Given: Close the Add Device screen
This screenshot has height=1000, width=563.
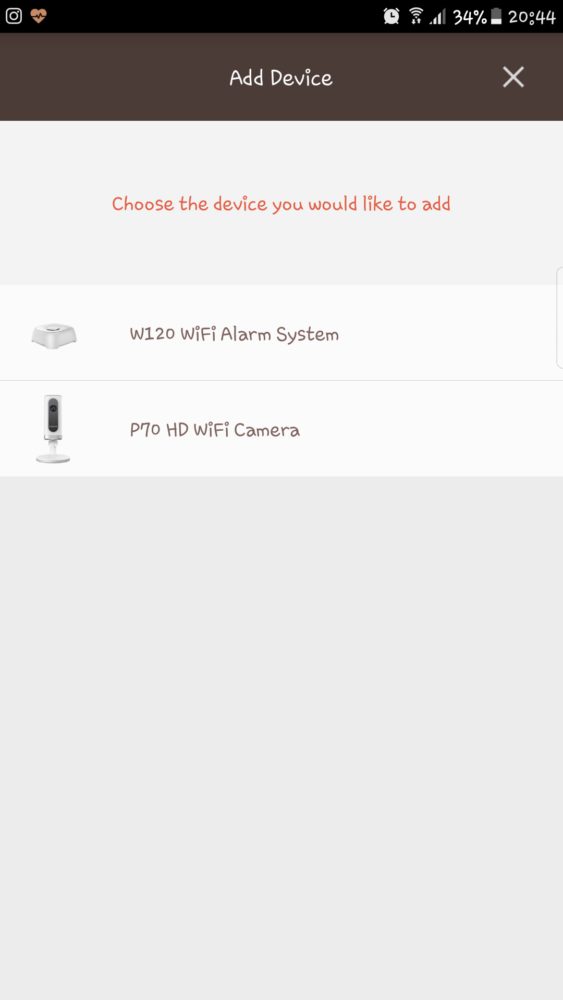Looking at the screenshot, I should coord(513,77).
